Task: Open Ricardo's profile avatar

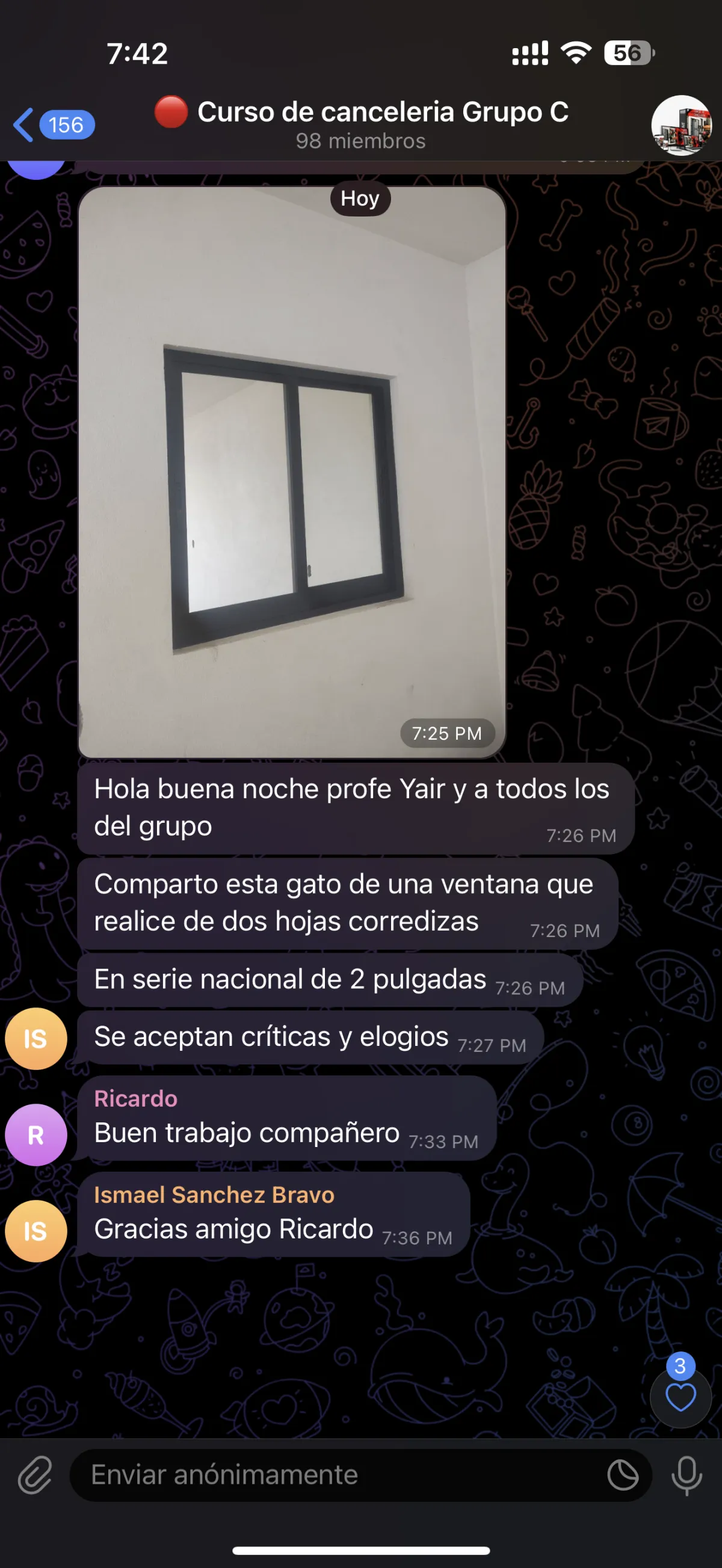Action: tap(36, 1134)
